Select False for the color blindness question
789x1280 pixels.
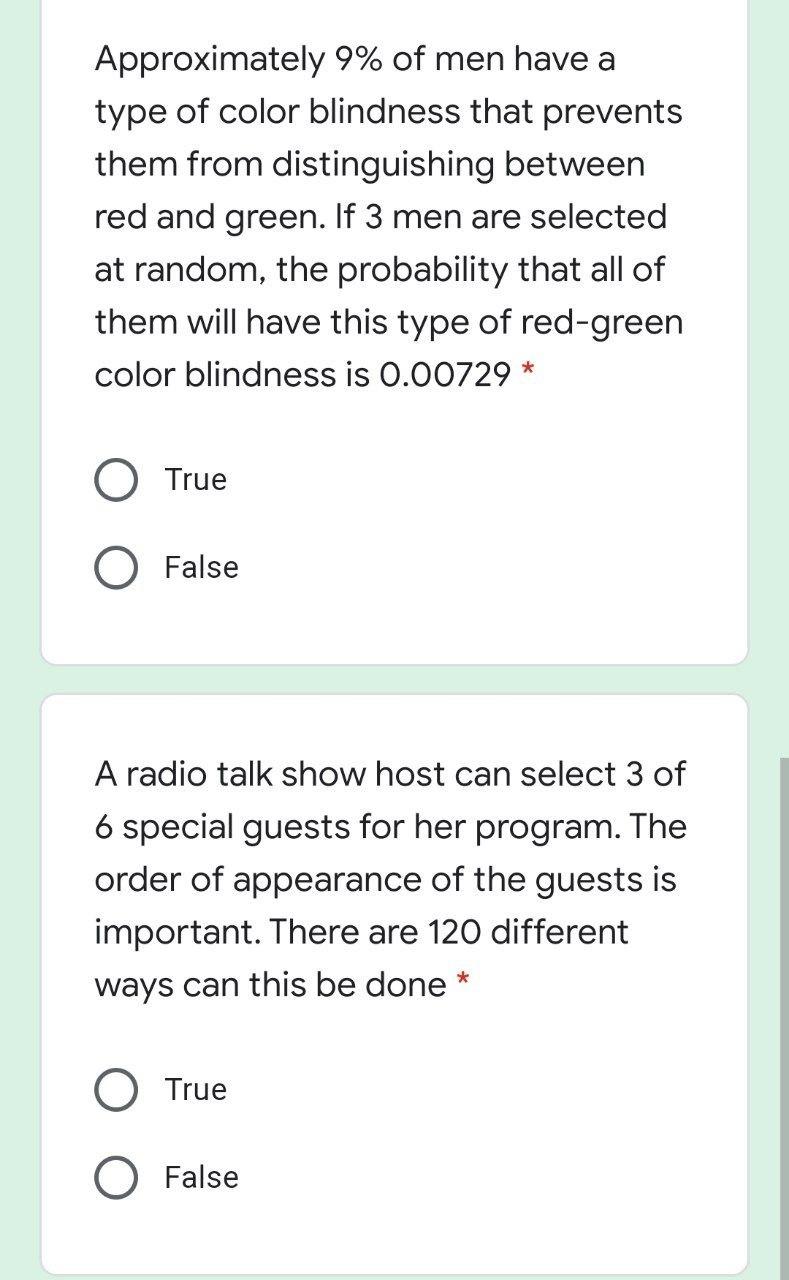tap(116, 568)
